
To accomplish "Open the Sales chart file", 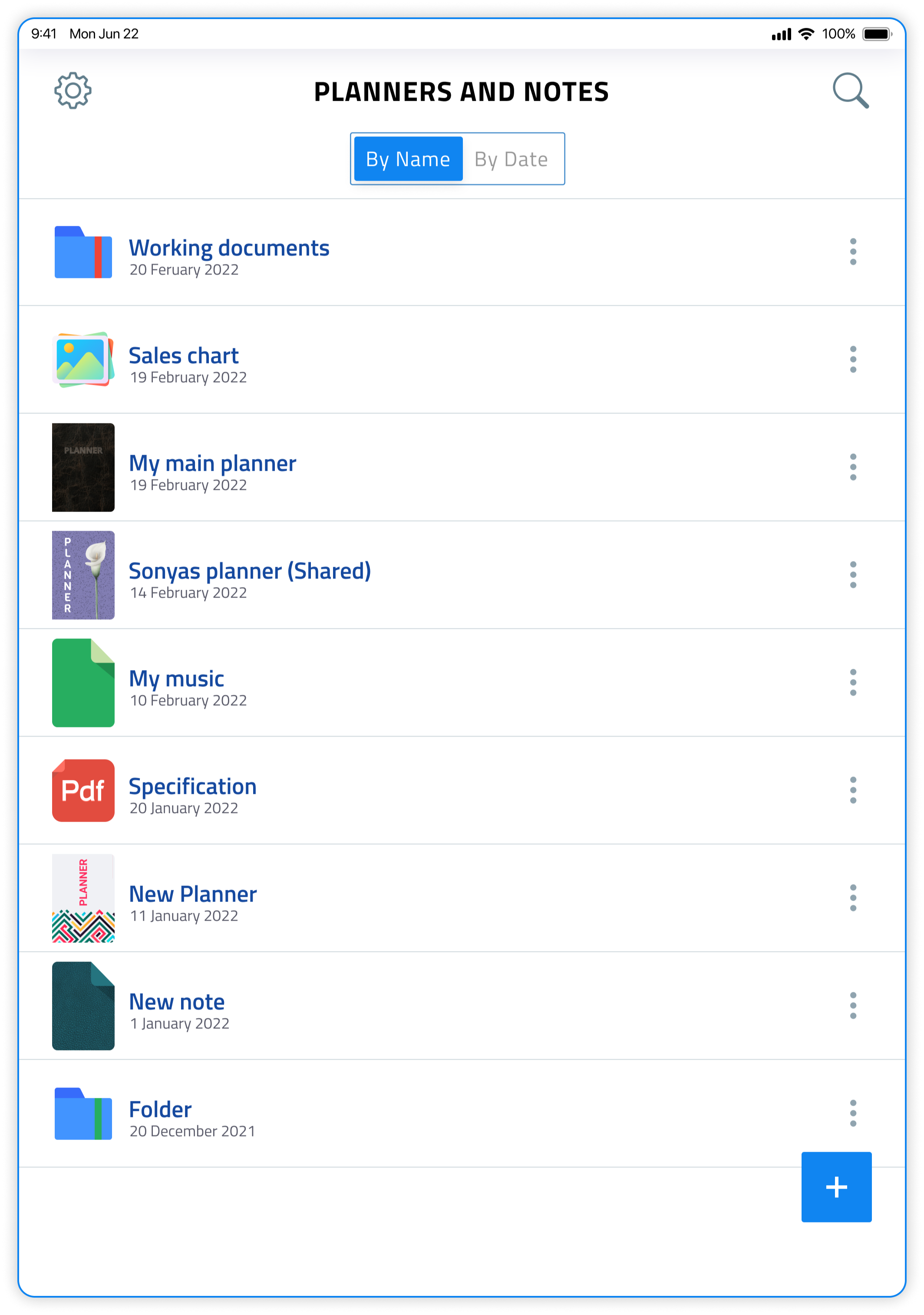I will (x=183, y=356).
